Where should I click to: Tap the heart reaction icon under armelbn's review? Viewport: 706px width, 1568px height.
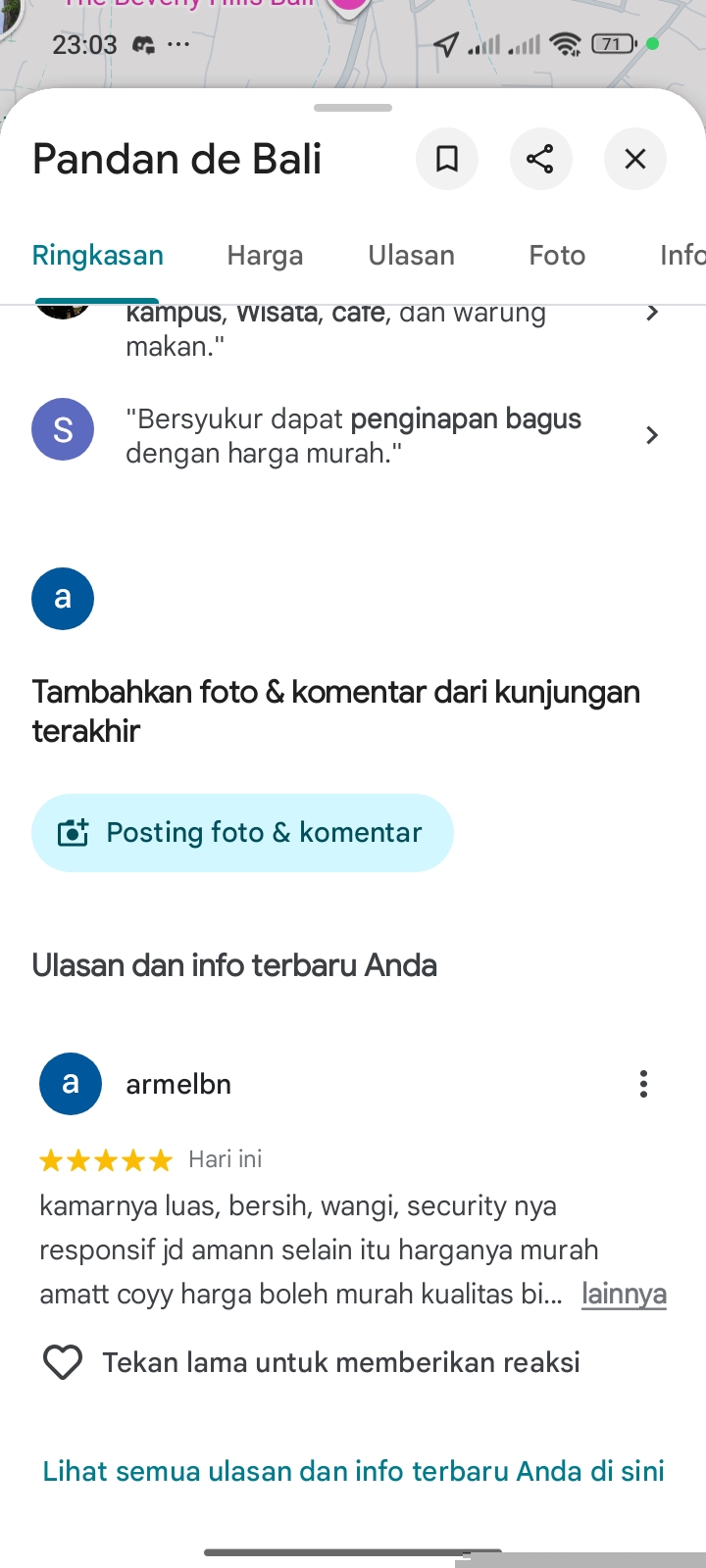click(x=63, y=1362)
